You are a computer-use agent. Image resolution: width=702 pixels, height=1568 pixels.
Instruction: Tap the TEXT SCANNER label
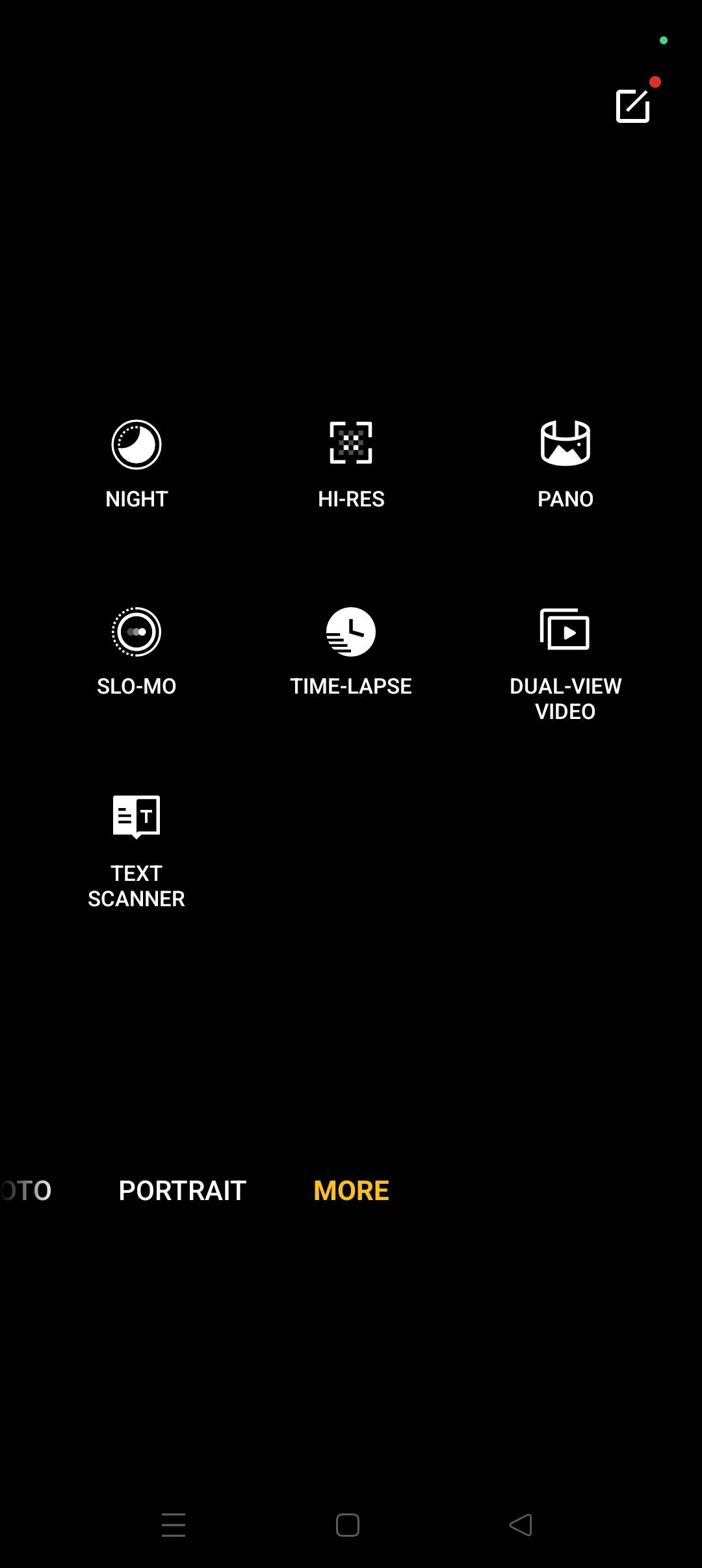136,886
